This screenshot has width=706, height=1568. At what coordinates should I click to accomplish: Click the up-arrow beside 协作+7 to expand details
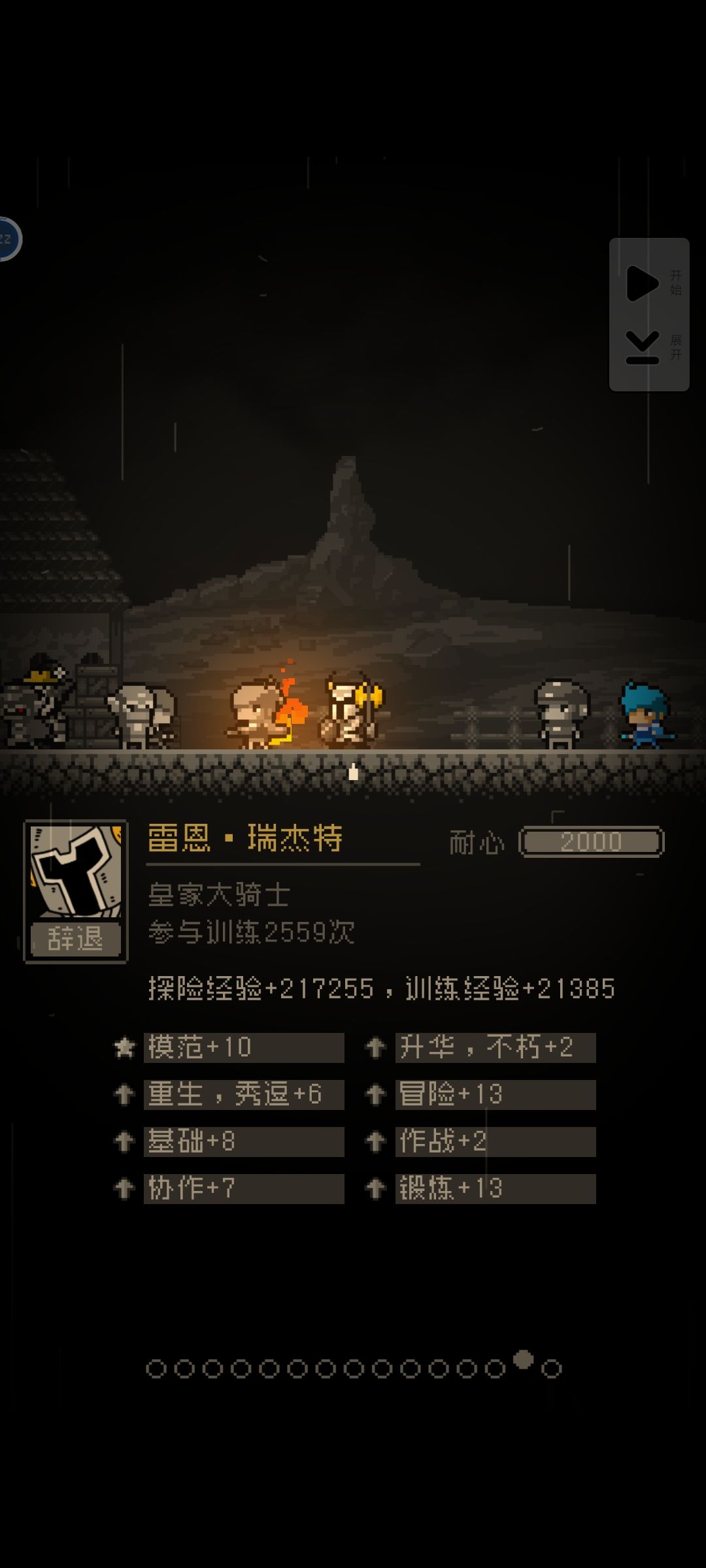coord(126,1187)
